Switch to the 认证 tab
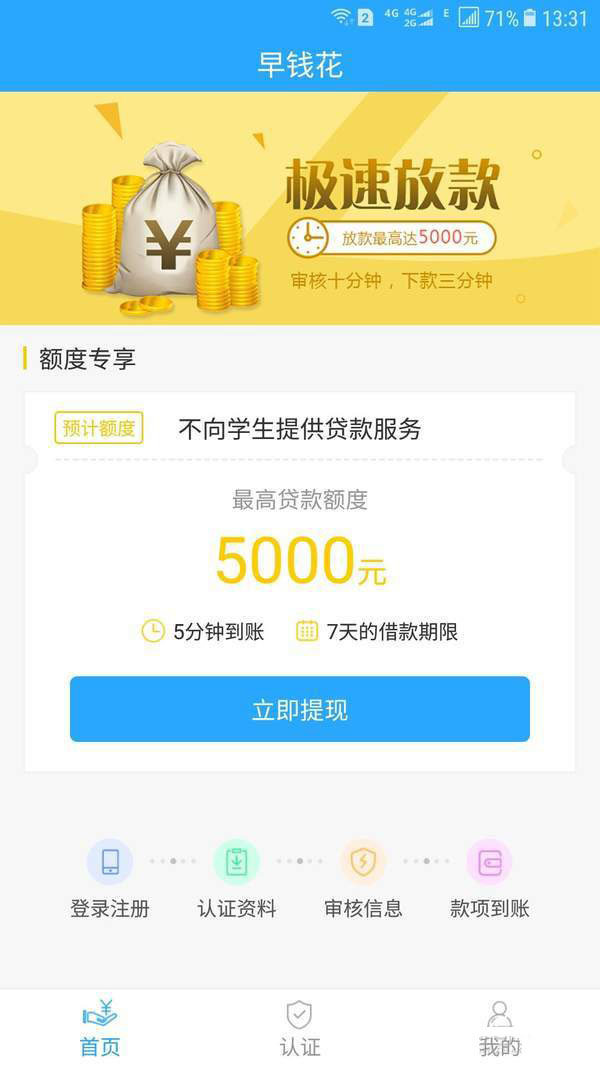Screen dimensions: 600x1067 pyautogui.click(x=299, y=1028)
